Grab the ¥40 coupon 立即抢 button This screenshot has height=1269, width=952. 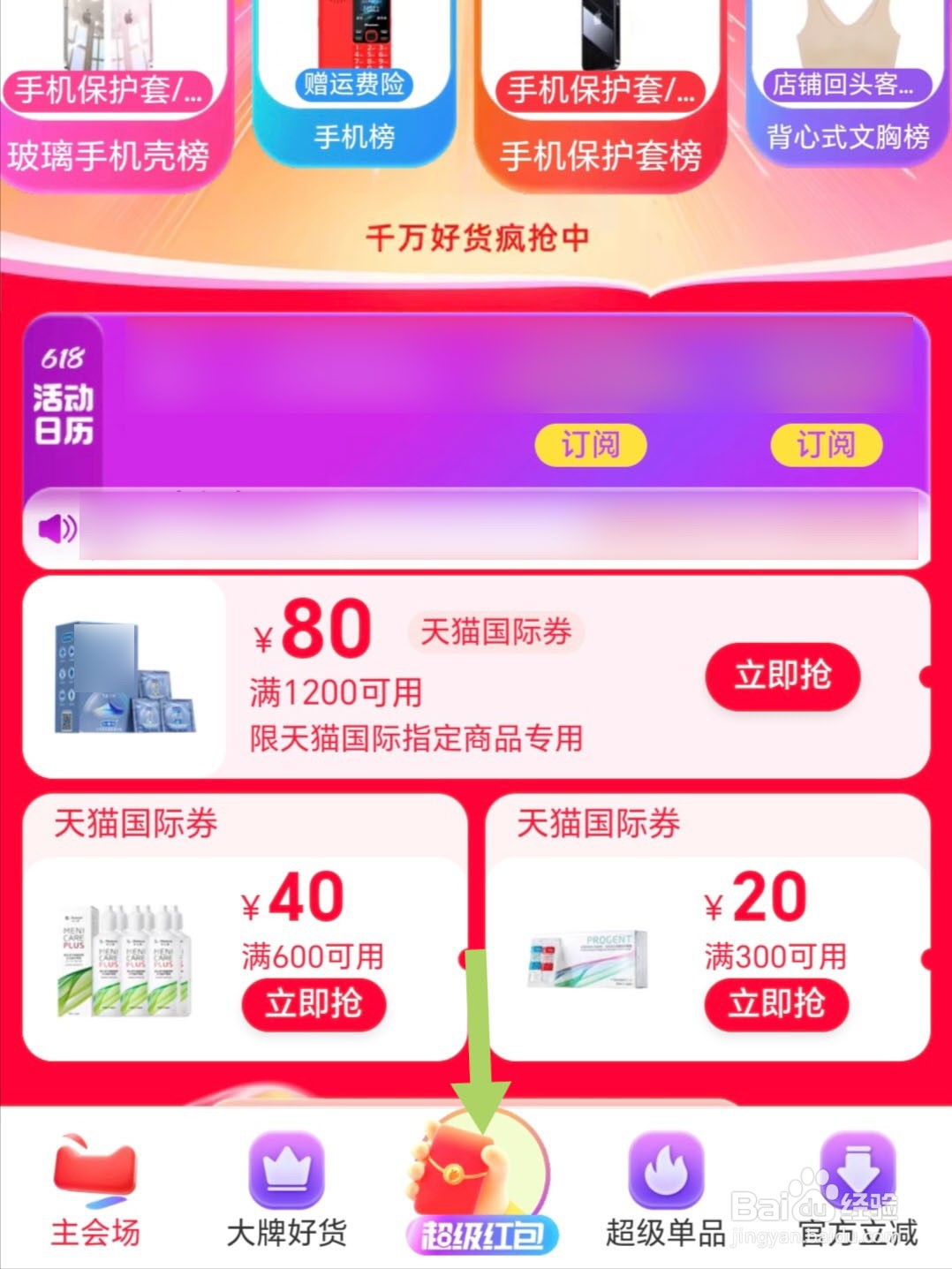[x=315, y=1005]
